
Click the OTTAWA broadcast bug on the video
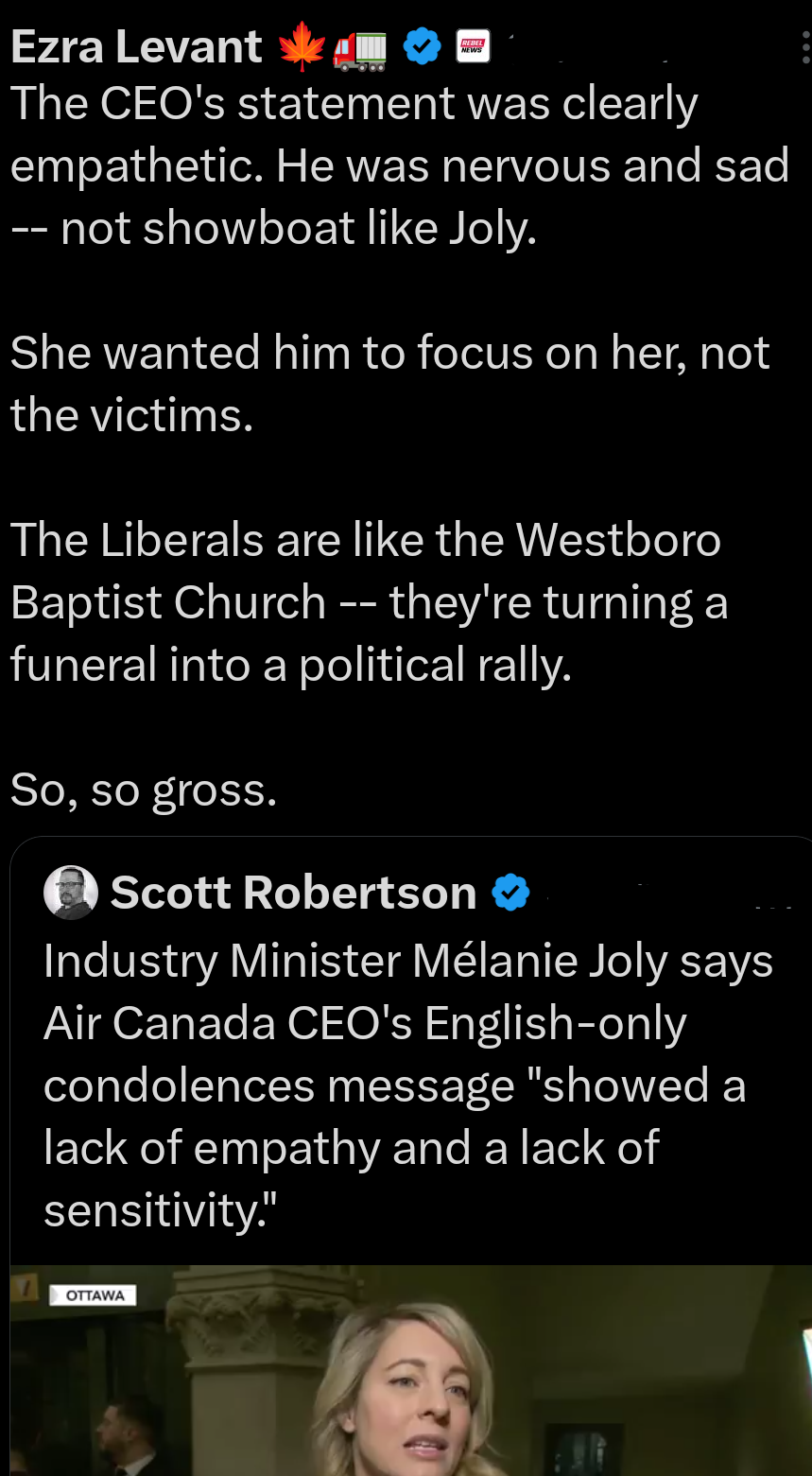tap(94, 1294)
